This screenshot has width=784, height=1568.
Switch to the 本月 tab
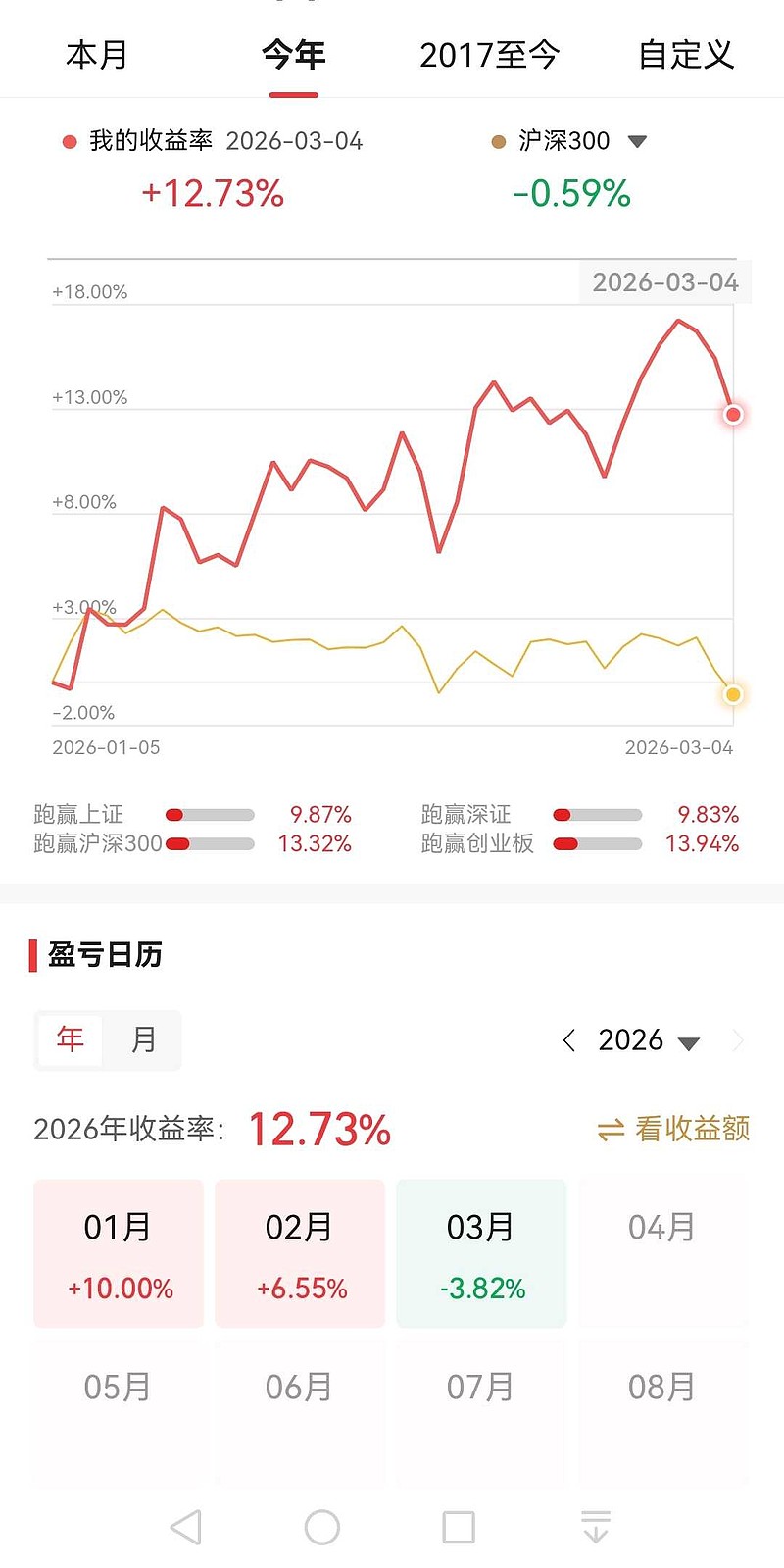(97, 55)
